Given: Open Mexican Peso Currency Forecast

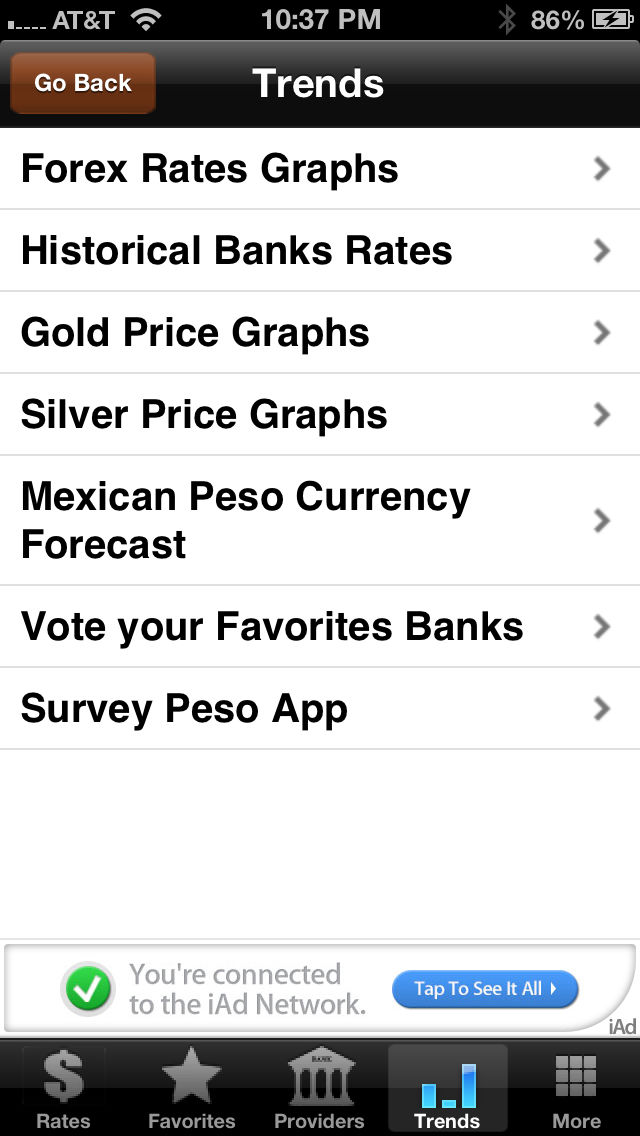Looking at the screenshot, I should point(320,520).
